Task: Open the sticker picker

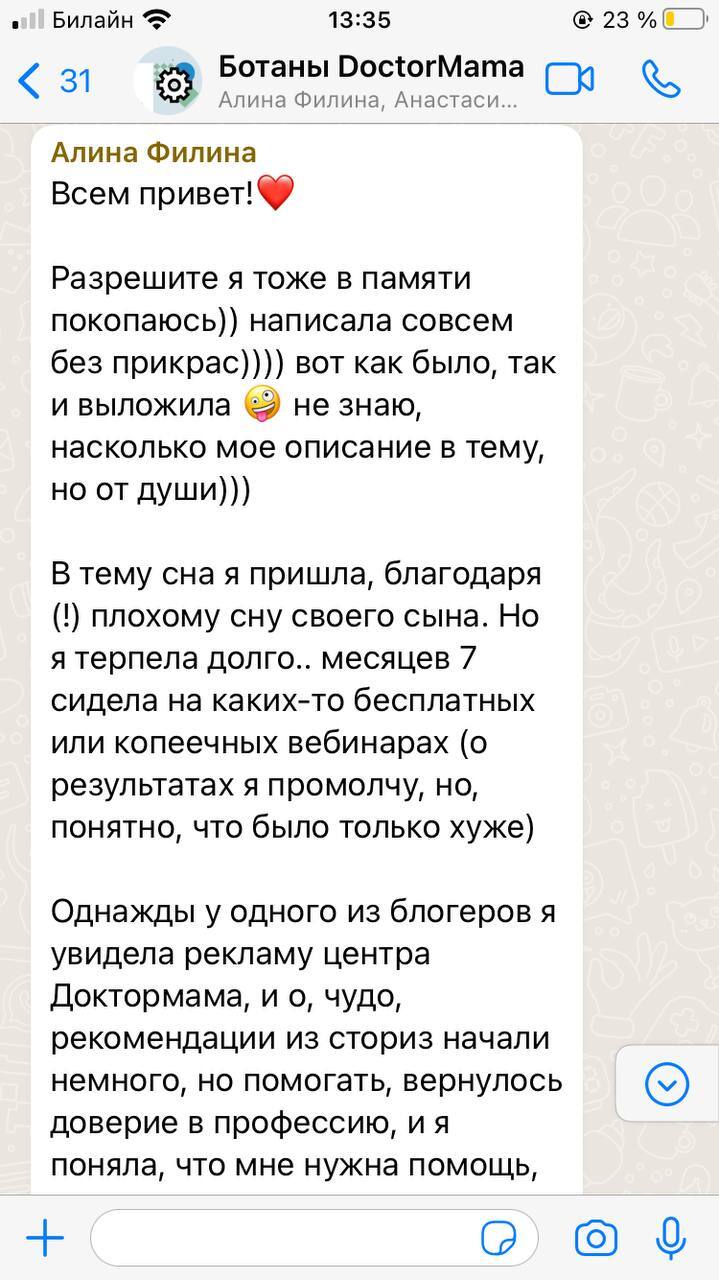Action: click(498, 1239)
